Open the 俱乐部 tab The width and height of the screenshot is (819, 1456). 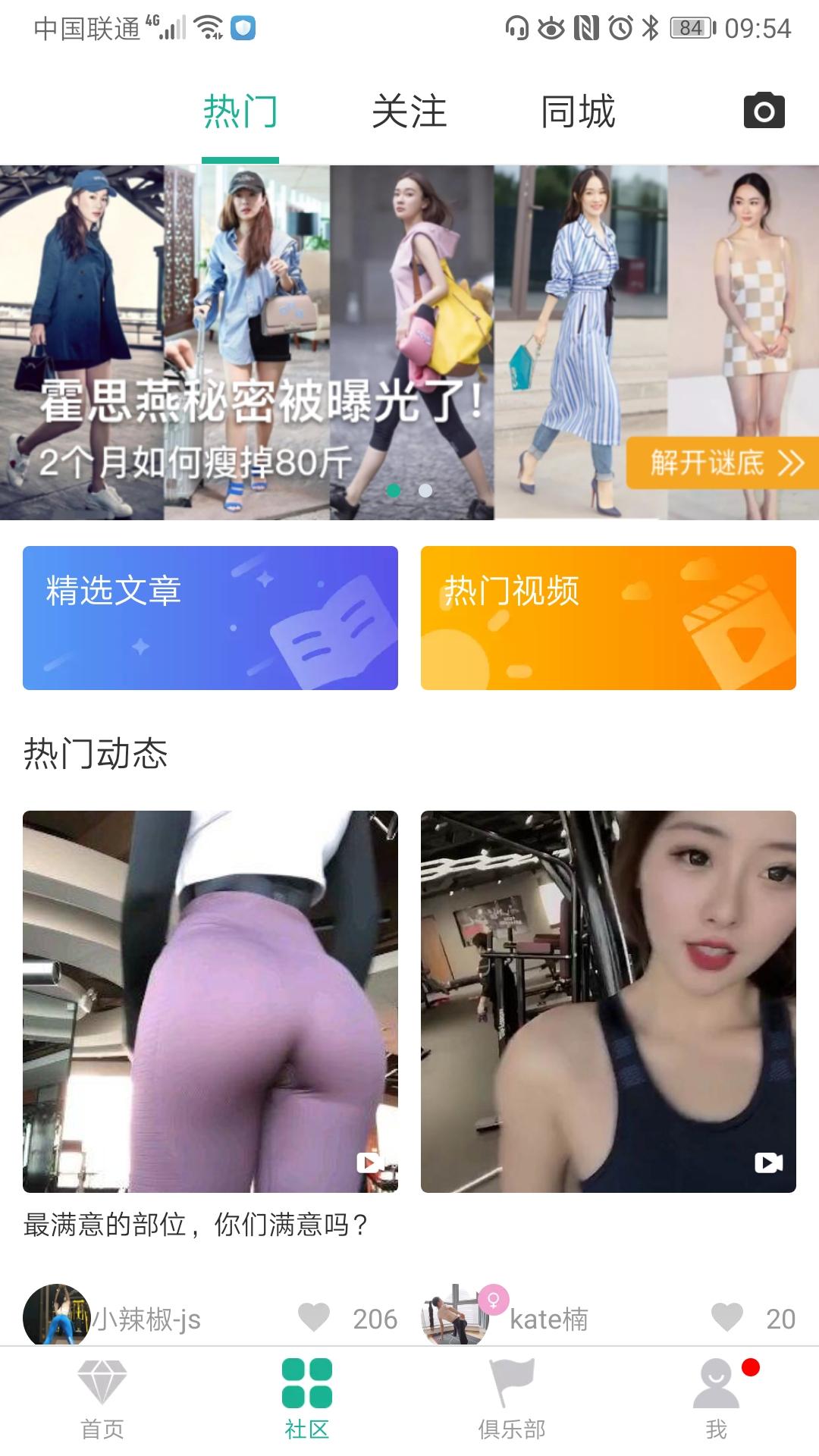(512, 1399)
